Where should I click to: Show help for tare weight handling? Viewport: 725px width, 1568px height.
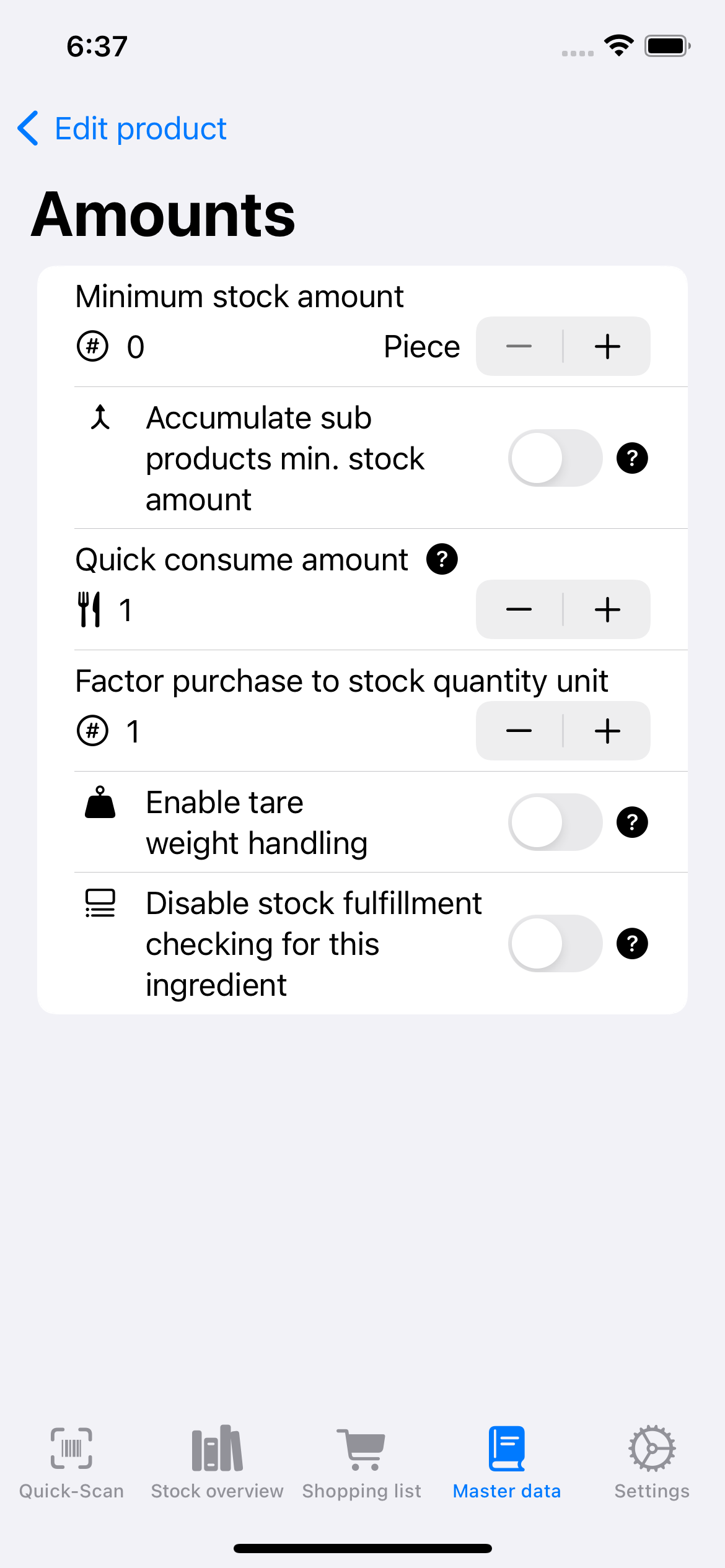click(632, 822)
